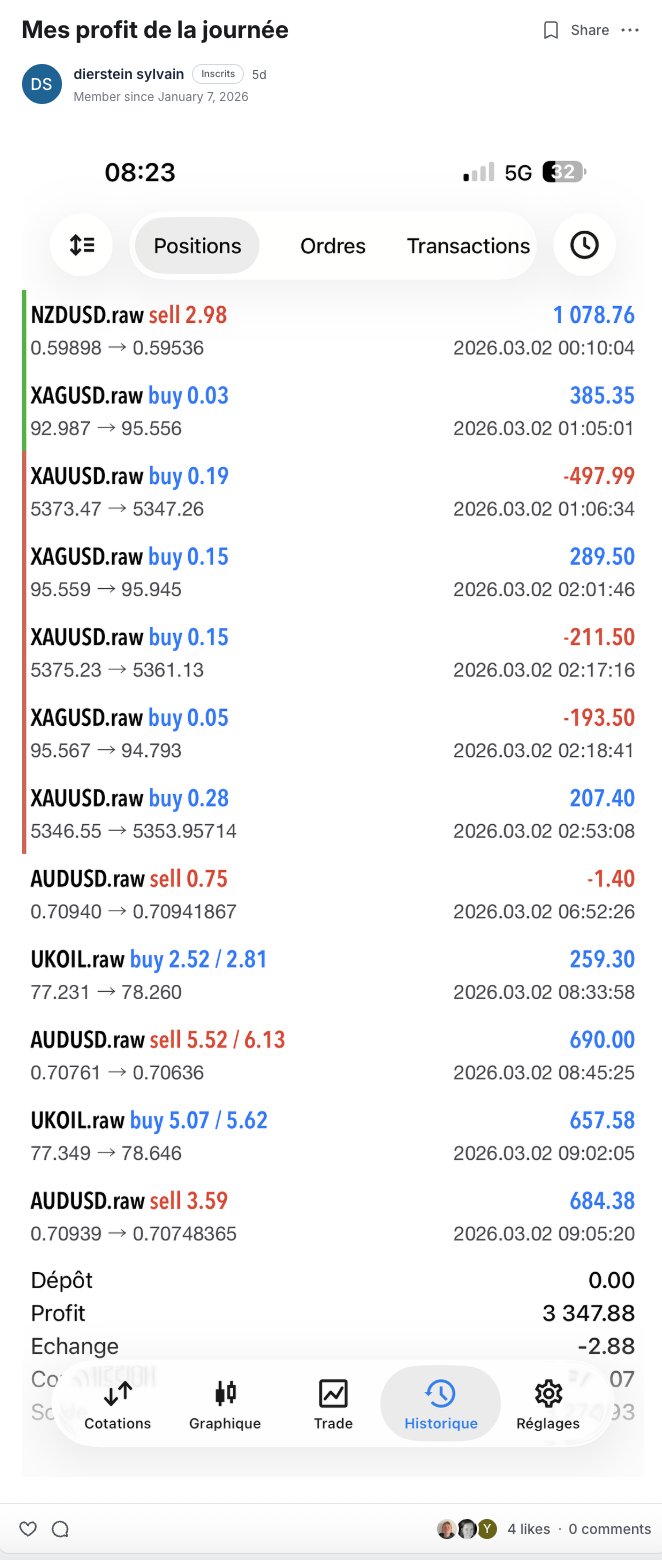
Task: Open the comment bubble icon
Action: pos(60,1529)
